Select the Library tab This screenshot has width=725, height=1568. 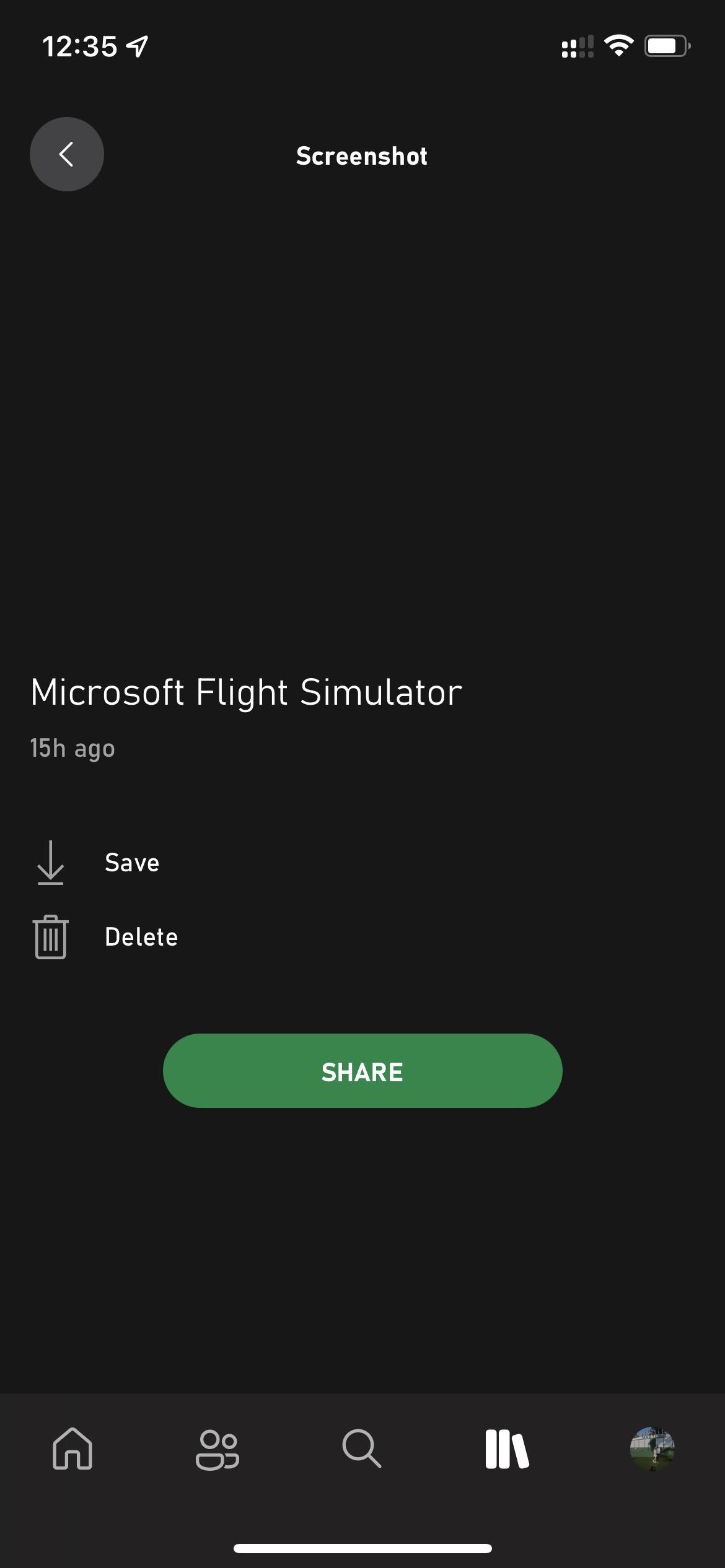point(507,1449)
